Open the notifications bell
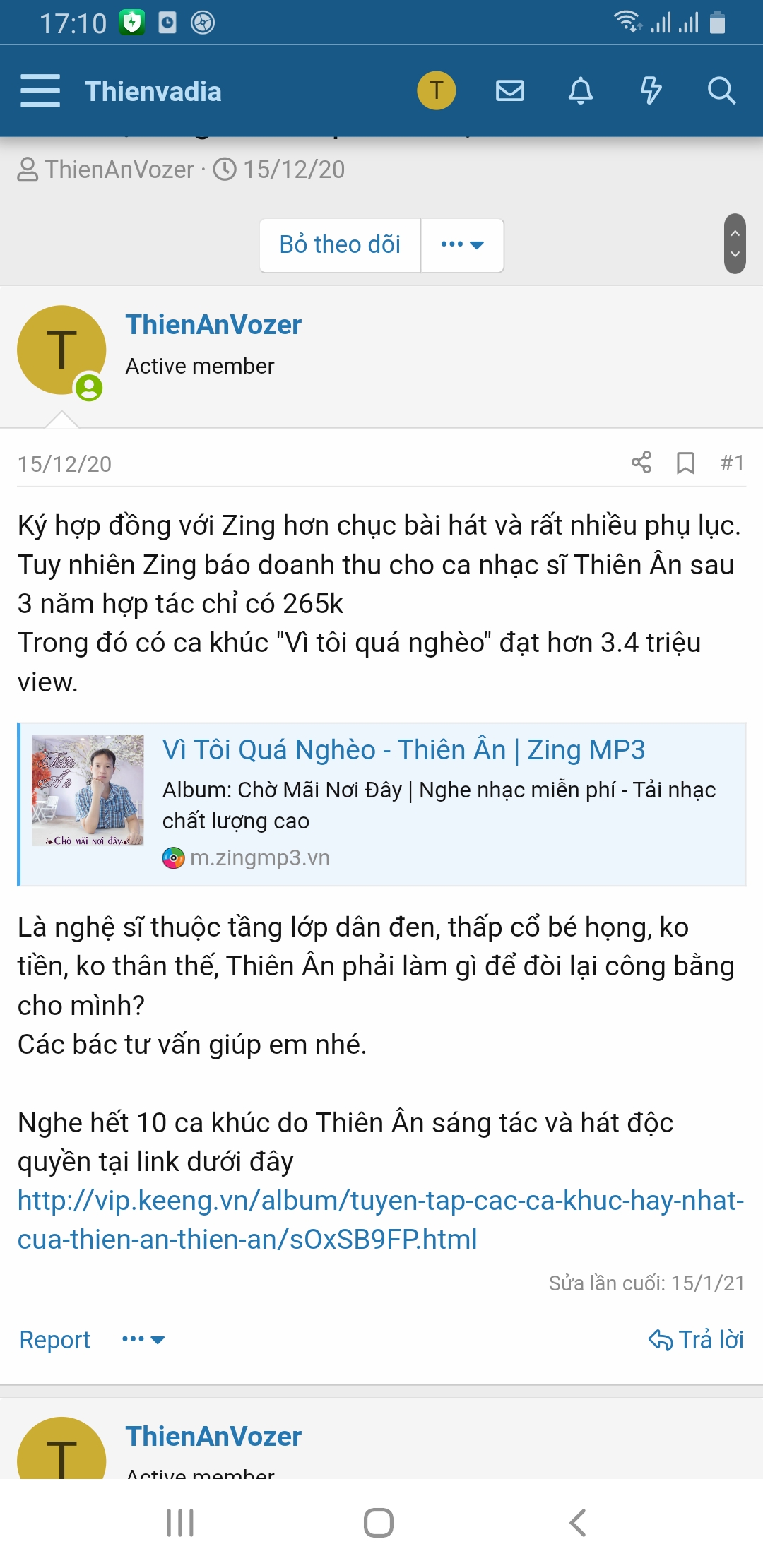763x1568 pixels. tap(581, 91)
